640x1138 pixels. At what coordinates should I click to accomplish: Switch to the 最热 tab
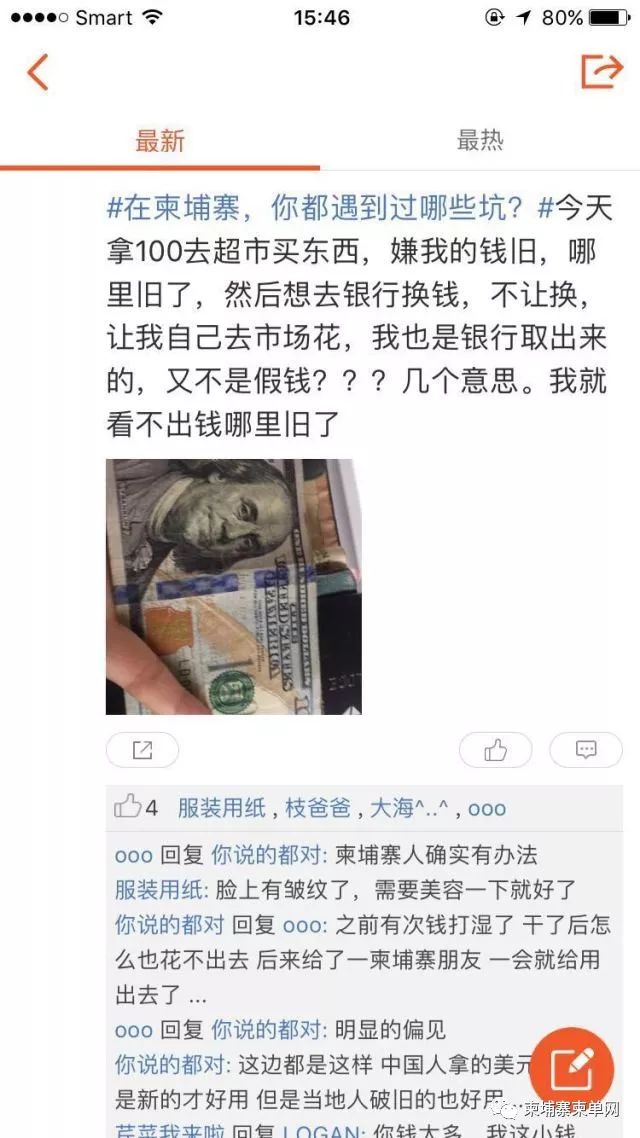[480, 140]
